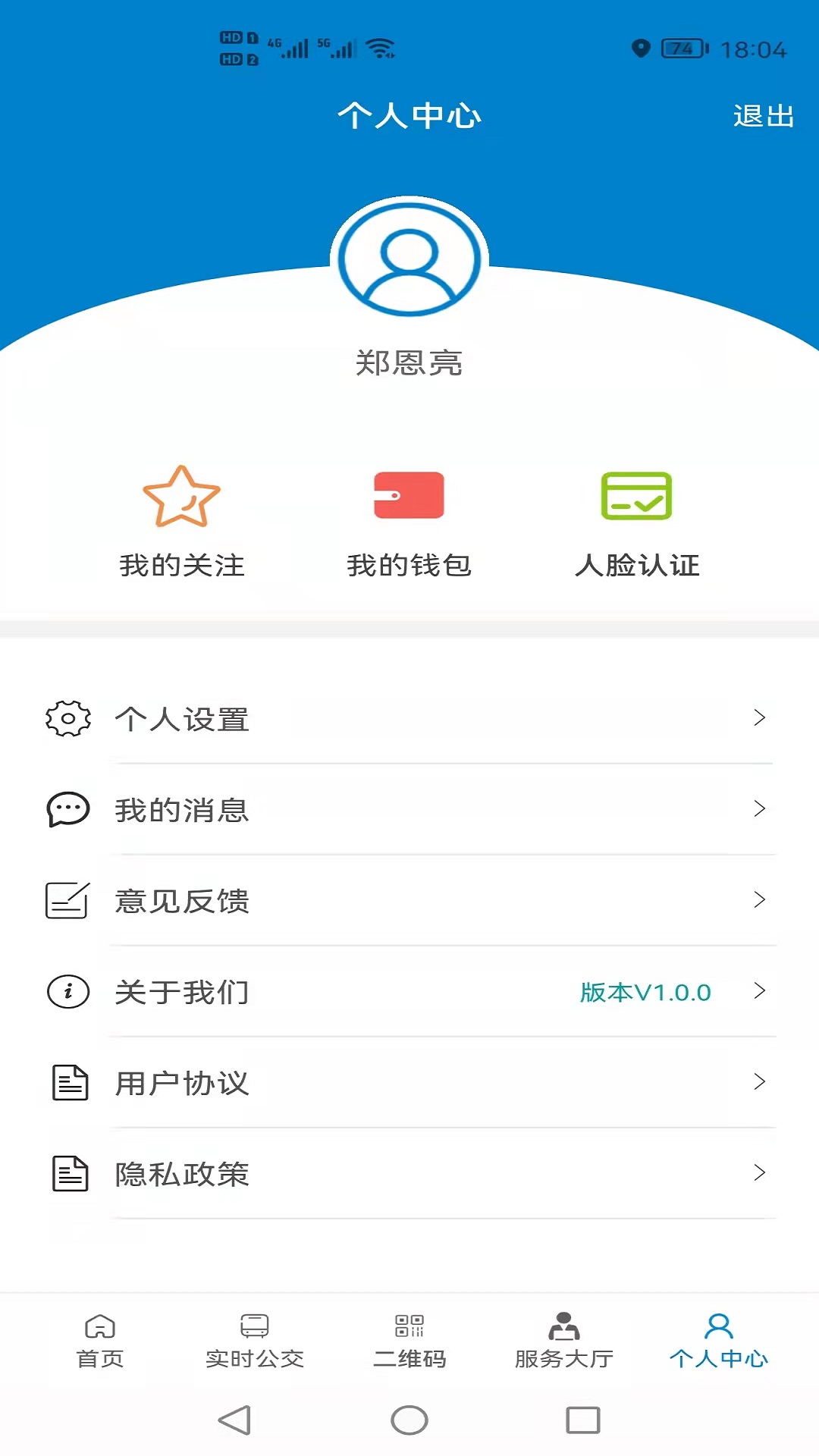Open 我的钱包 wallet
Viewport: 819px width, 1456px height.
click(x=409, y=522)
